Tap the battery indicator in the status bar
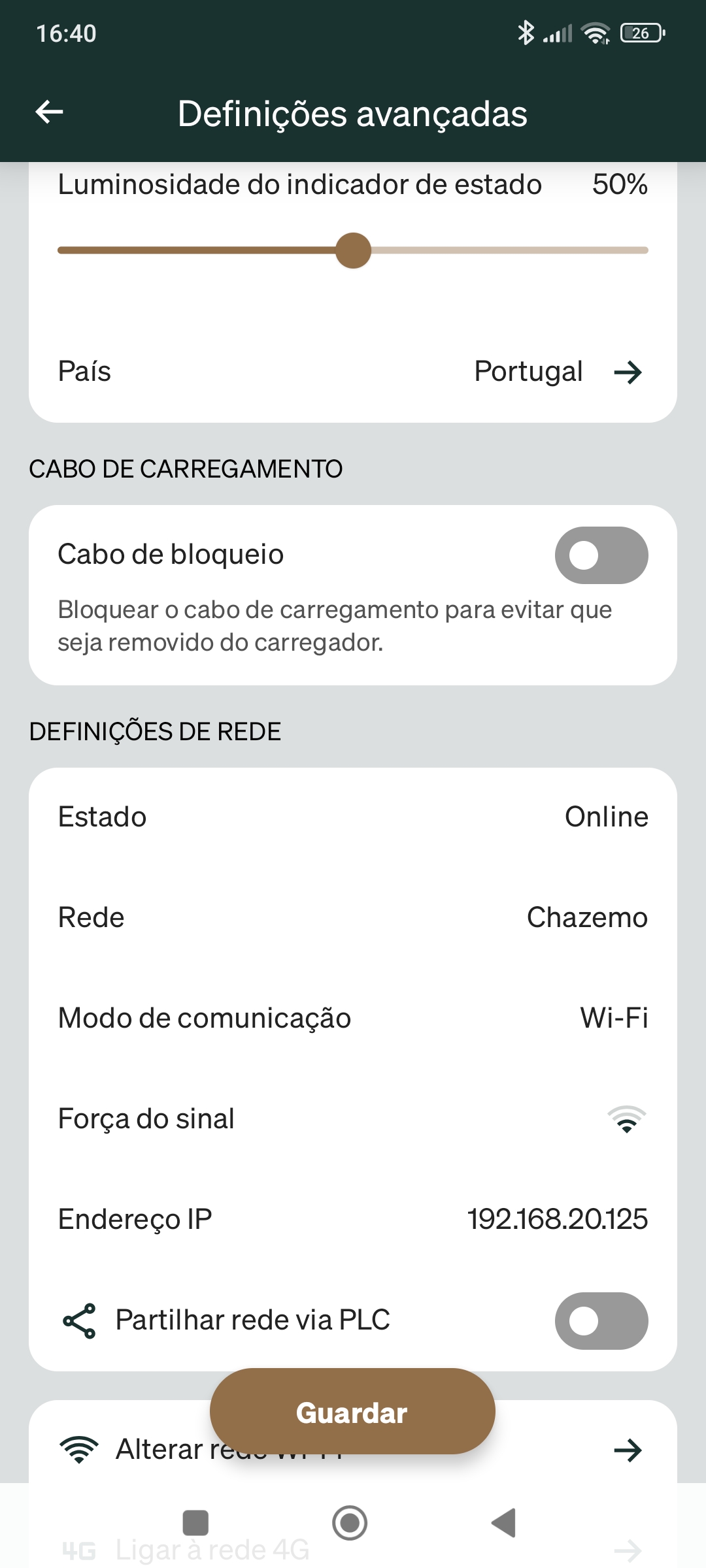 click(x=639, y=34)
